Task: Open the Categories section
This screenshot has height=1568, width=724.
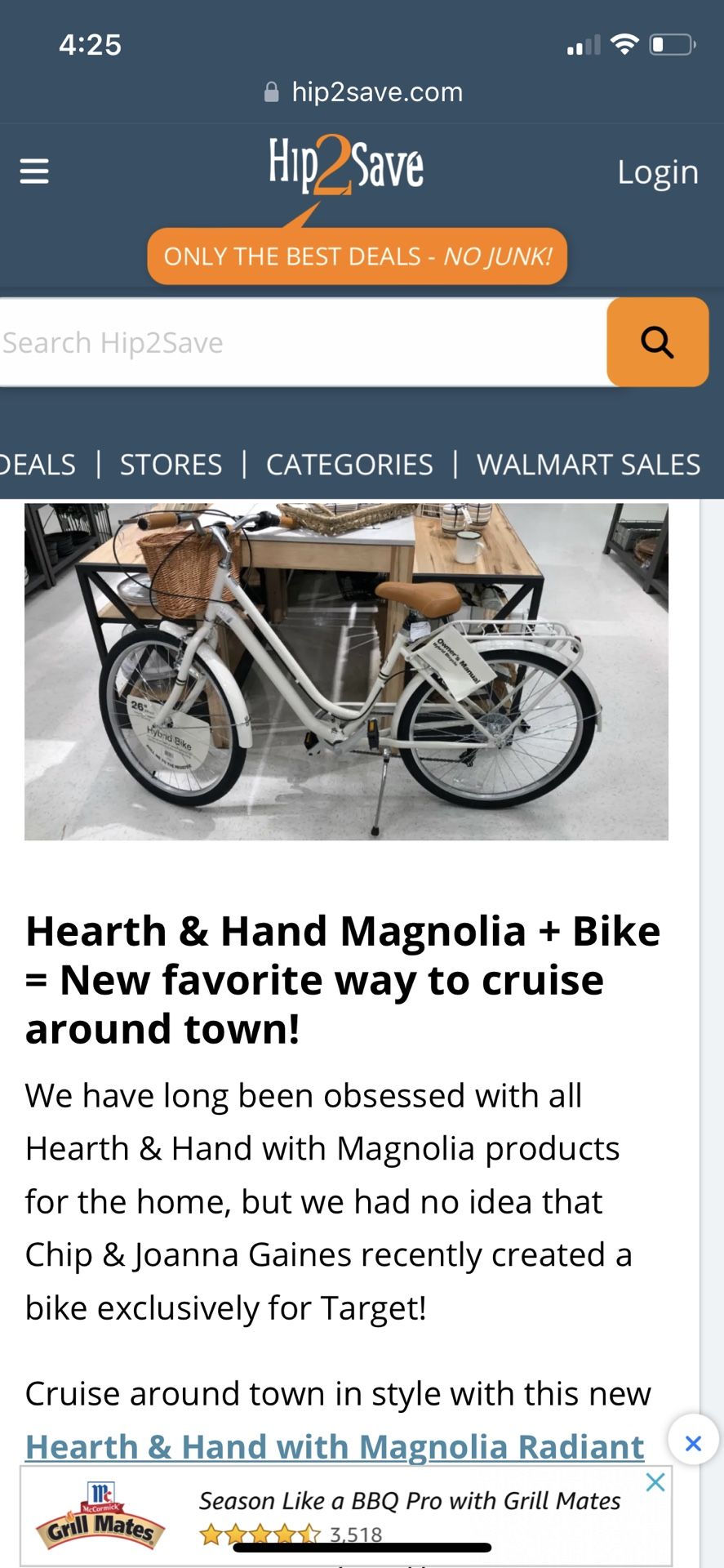Action: pyautogui.click(x=349, y=465)
